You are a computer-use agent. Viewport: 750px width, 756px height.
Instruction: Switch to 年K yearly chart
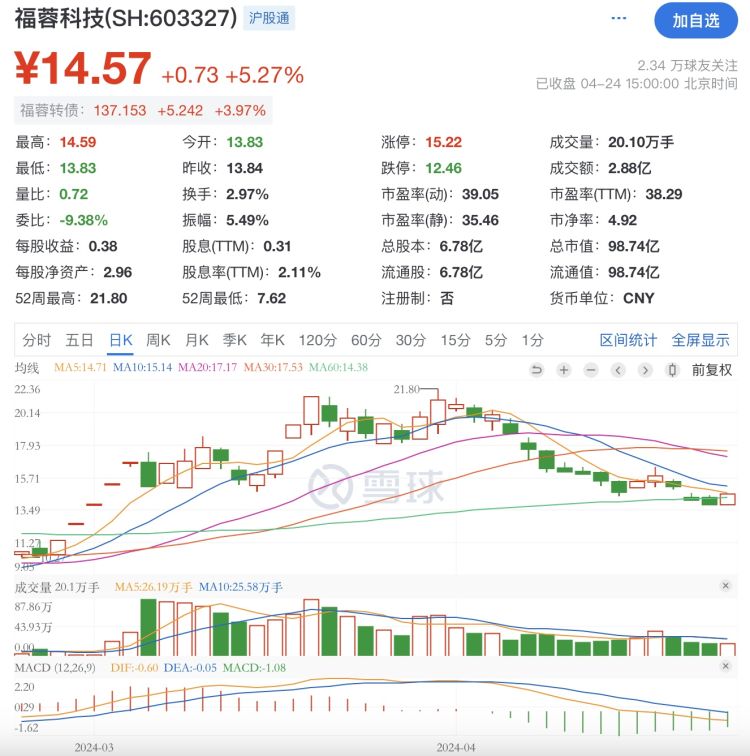point(273,340)
